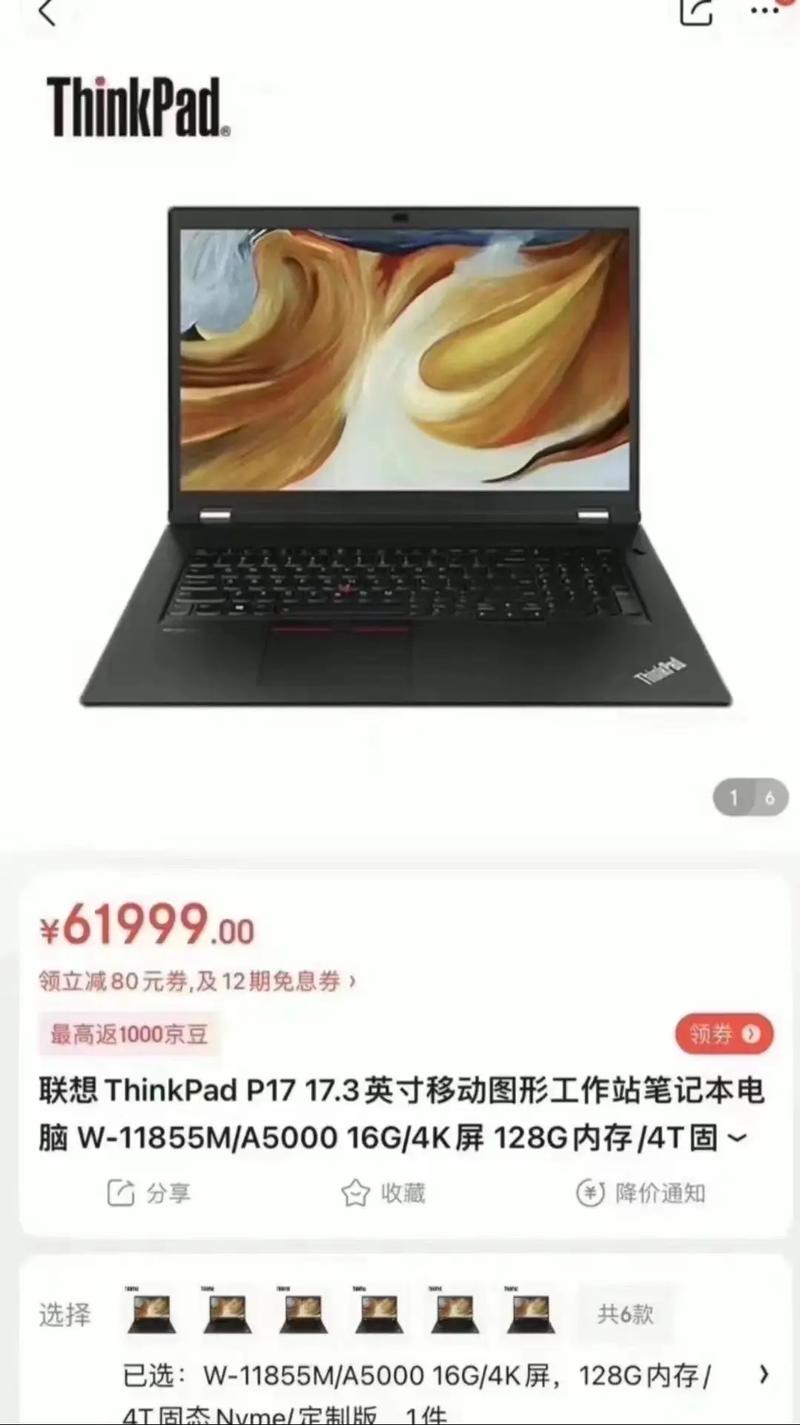Tap the 1/6 image counter indicator
The width and height of the screenshot is (800, 1425).
(x=751, y=798)
